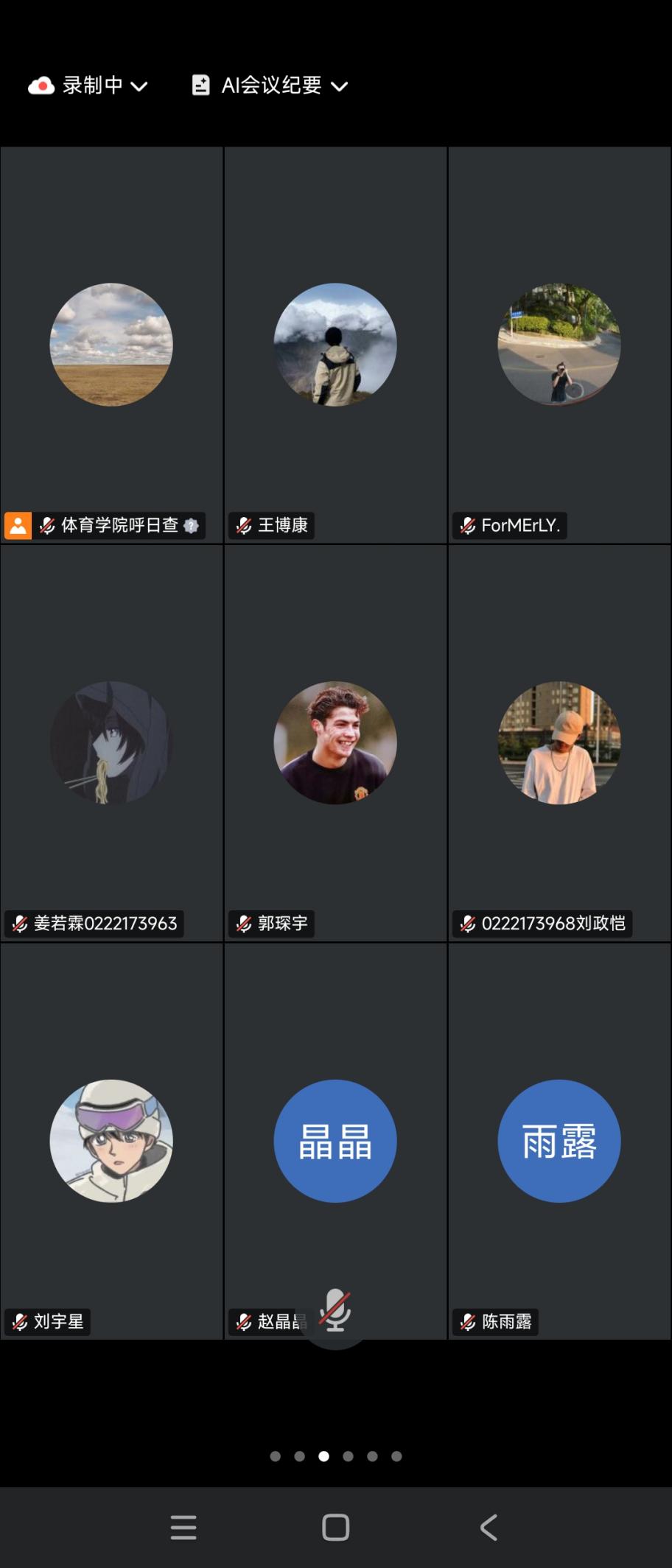The width and height of the screenshot is (672, 1568).
Task: Open 郭琛宇's participant tile
Action: point(335,742)
